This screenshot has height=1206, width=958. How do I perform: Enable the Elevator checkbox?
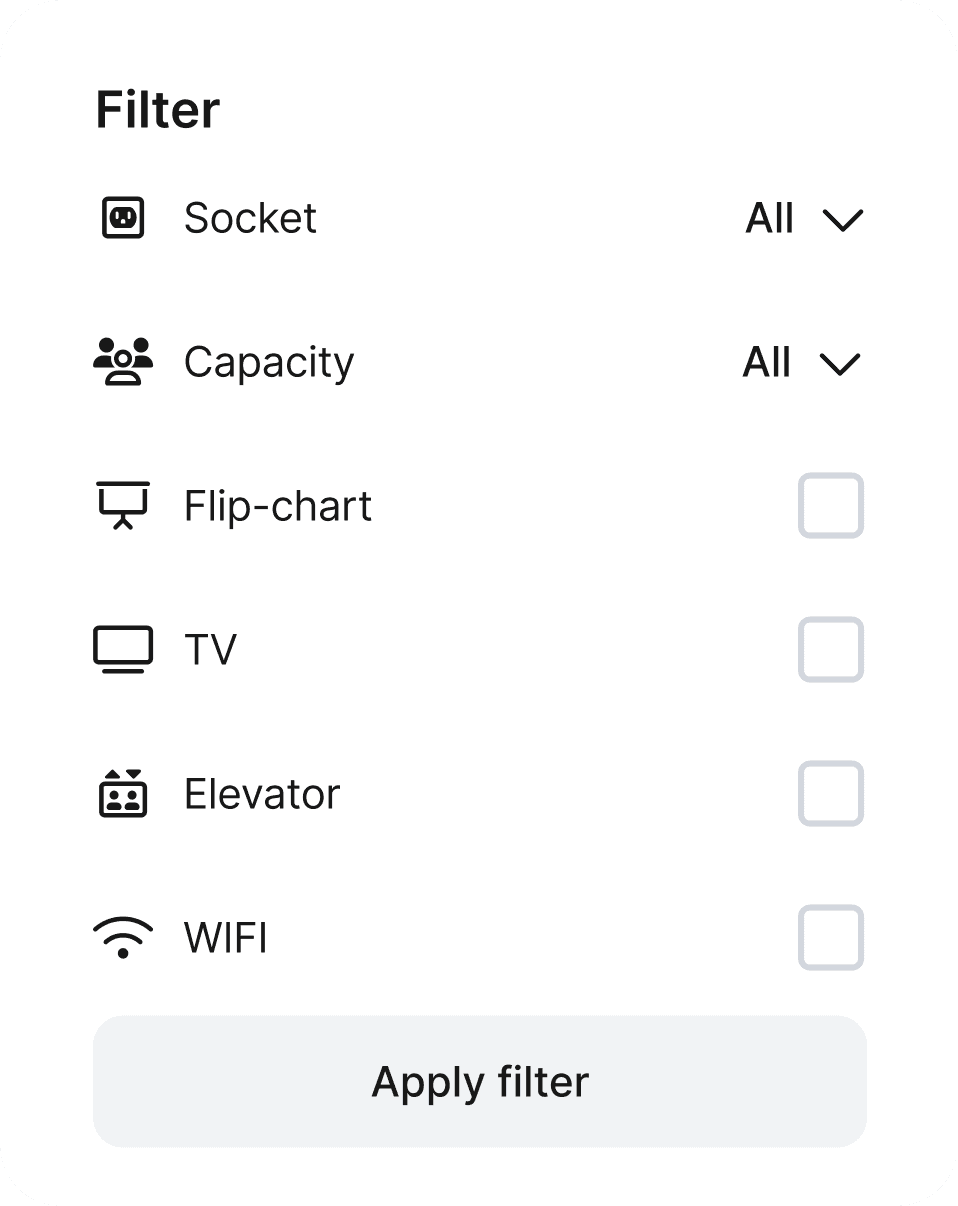[831, 793]
